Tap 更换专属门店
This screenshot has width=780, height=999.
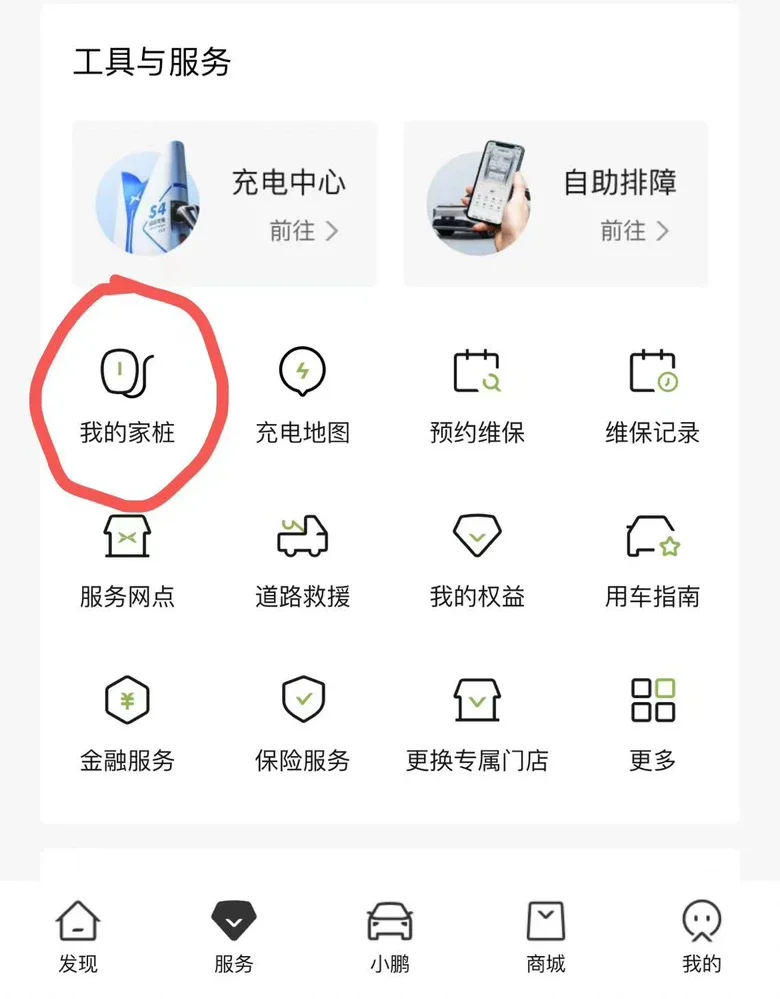pyautogui.click(x=477, y=723)
